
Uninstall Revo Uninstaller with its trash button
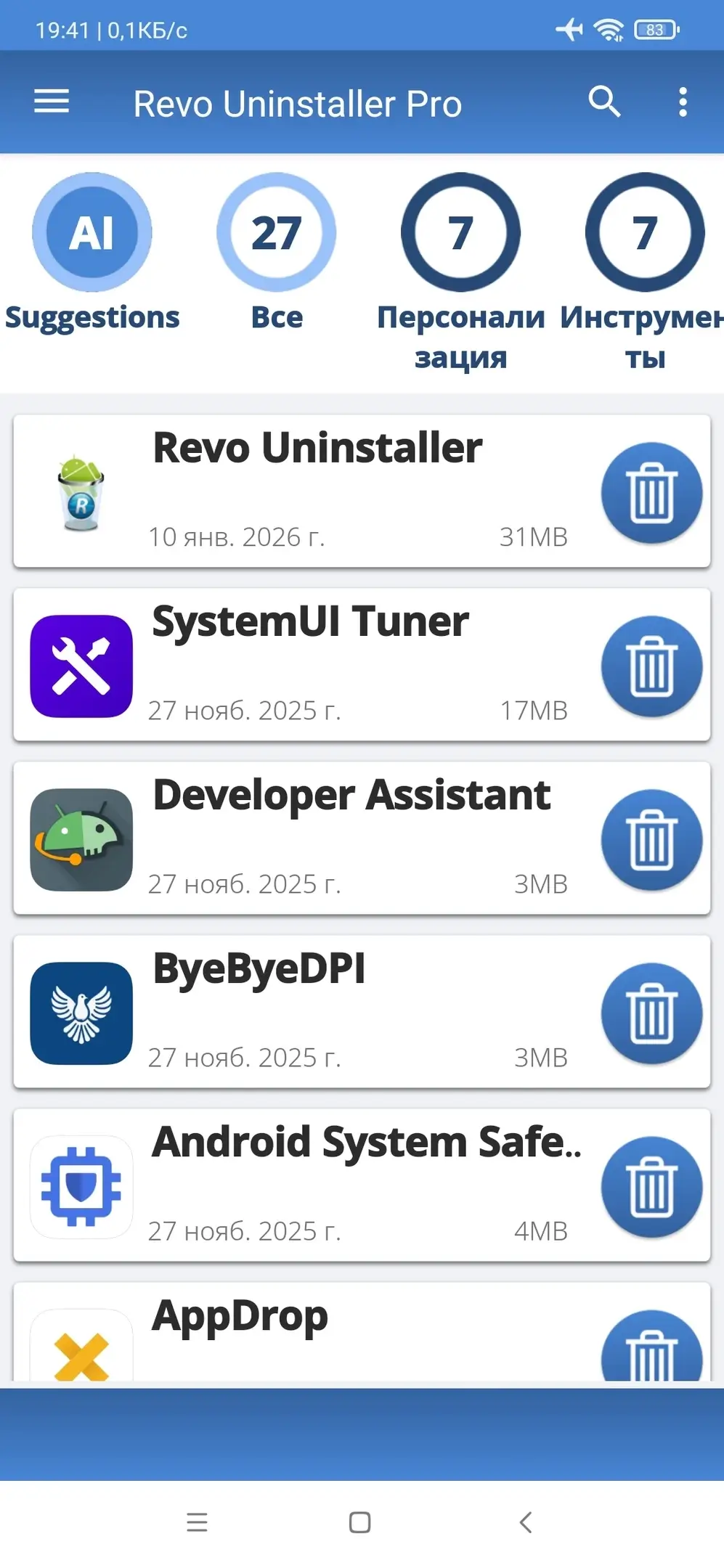pos(651,493)
